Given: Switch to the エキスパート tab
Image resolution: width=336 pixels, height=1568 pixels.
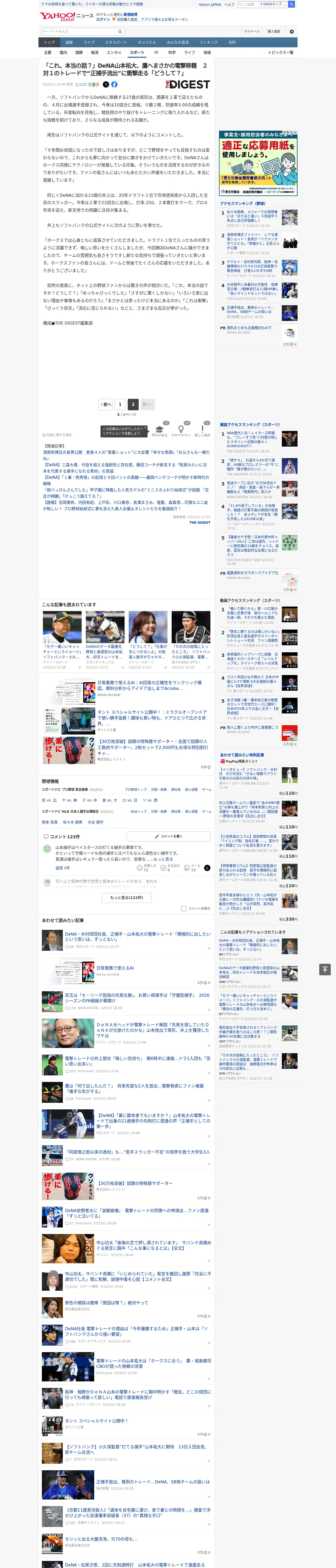Looking at the screenshot, I should [x=116, y=43].
